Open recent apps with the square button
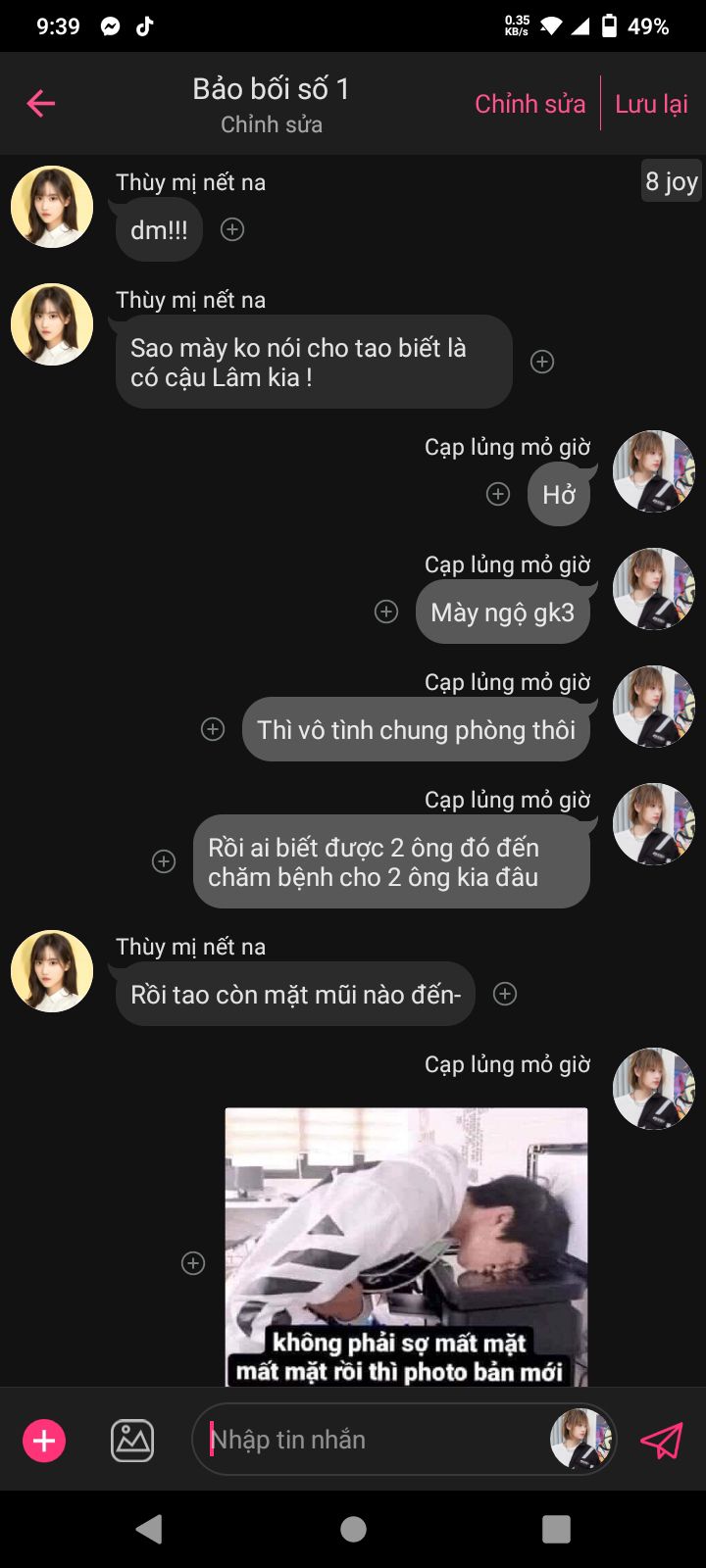 [556, 1529]
